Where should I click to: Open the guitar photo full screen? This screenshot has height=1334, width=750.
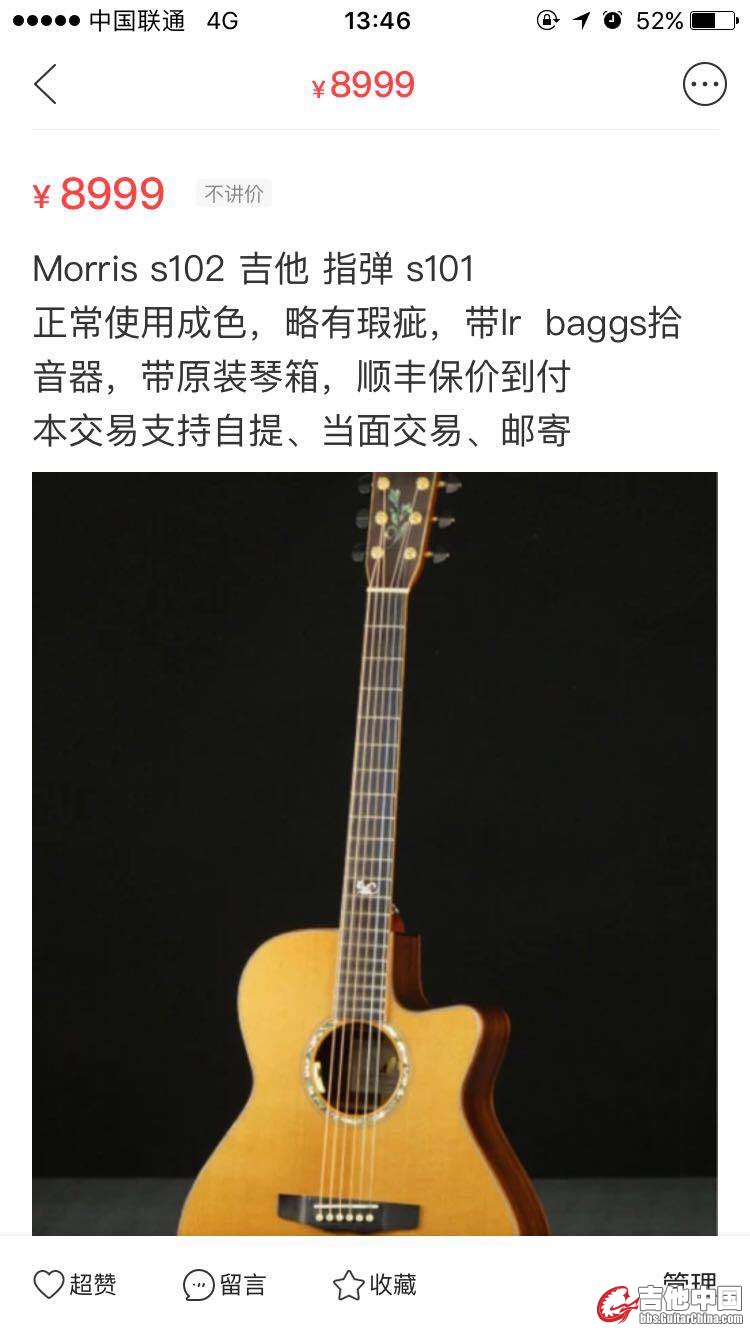tap(375, 850)
